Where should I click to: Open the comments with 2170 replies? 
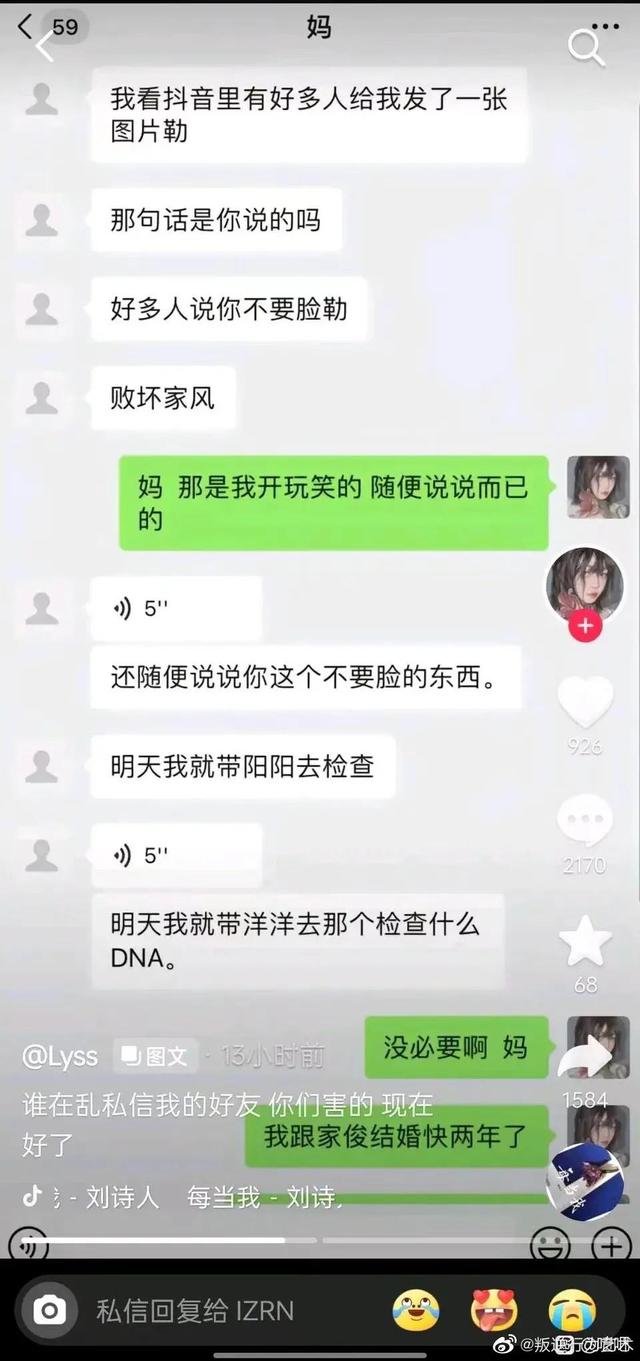coord(585,822)
